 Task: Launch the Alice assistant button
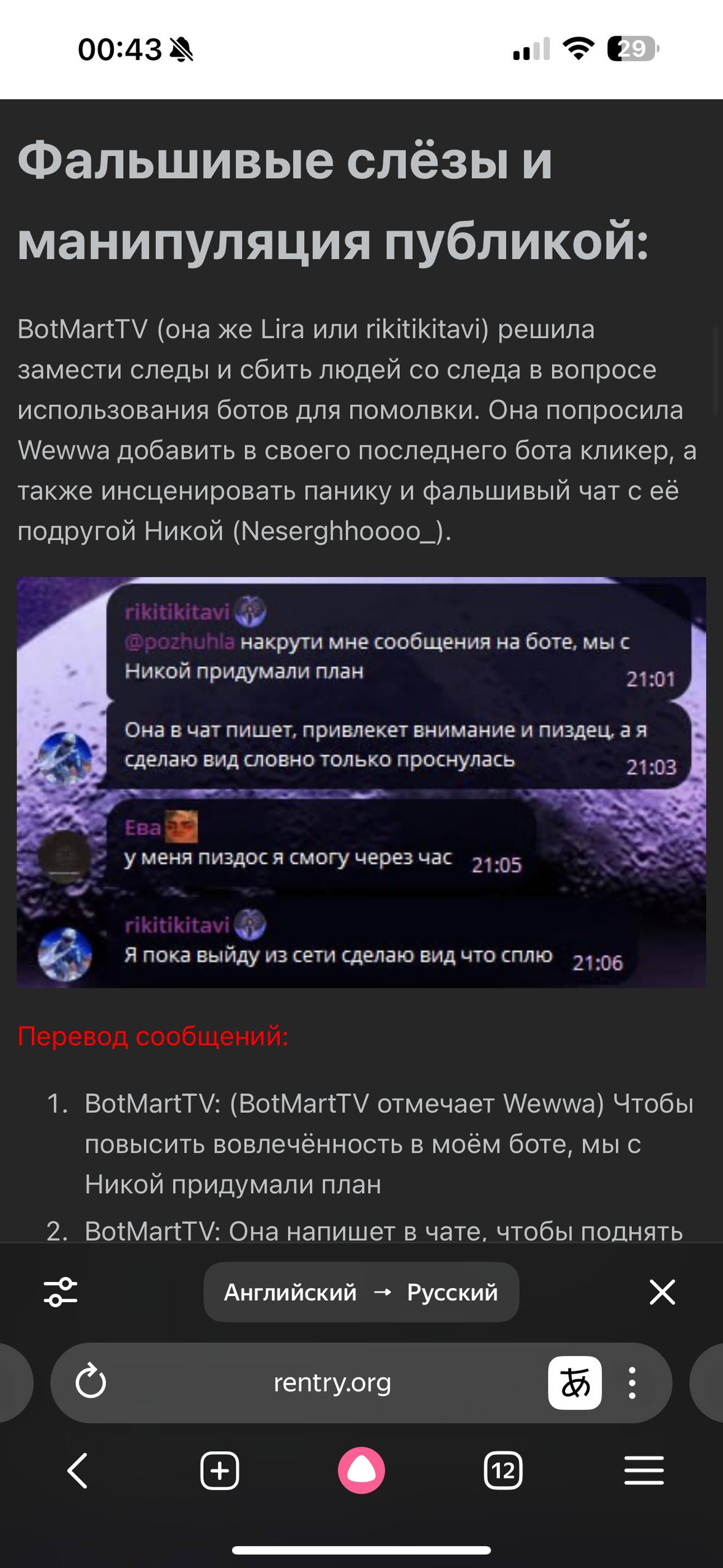tap(361, 1470)
